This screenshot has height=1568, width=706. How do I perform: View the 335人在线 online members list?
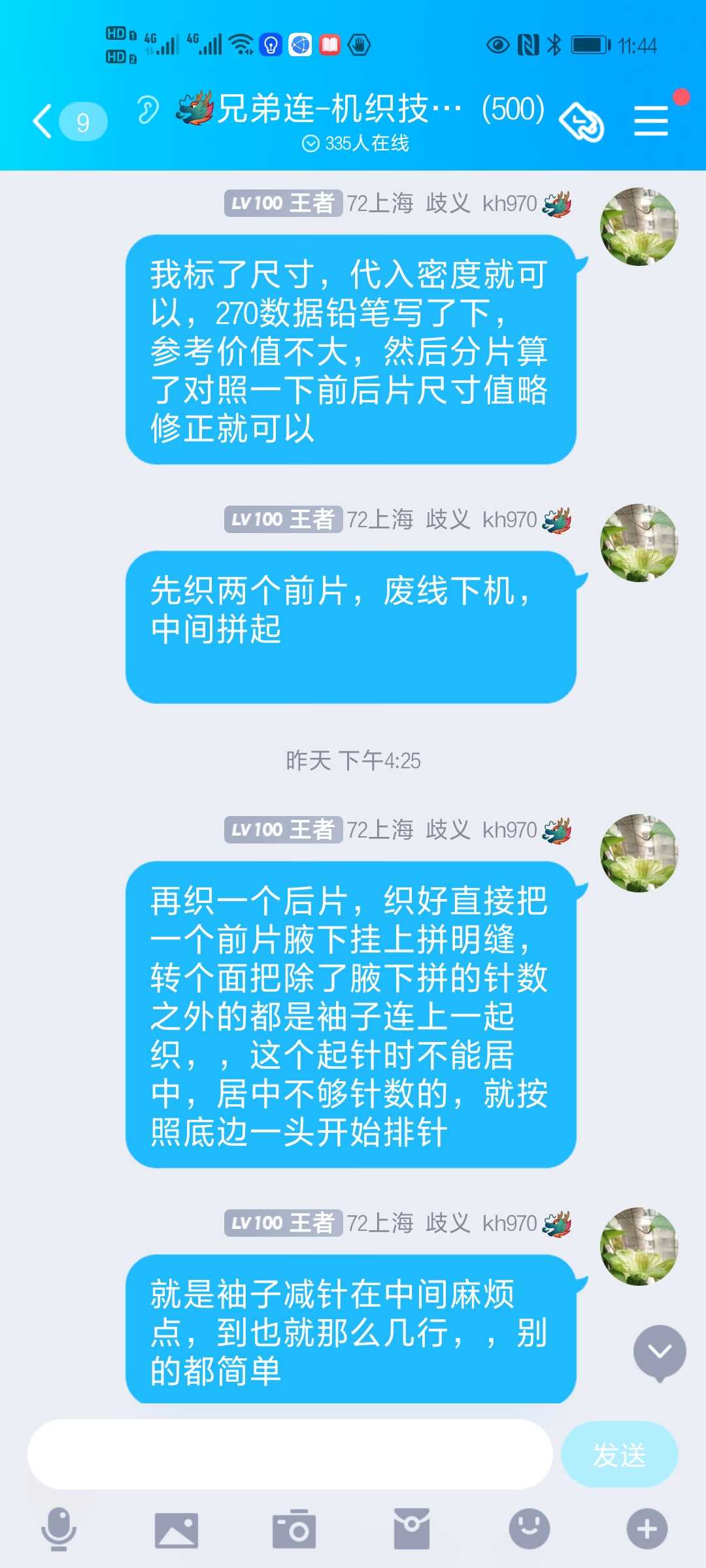(356, 144)
